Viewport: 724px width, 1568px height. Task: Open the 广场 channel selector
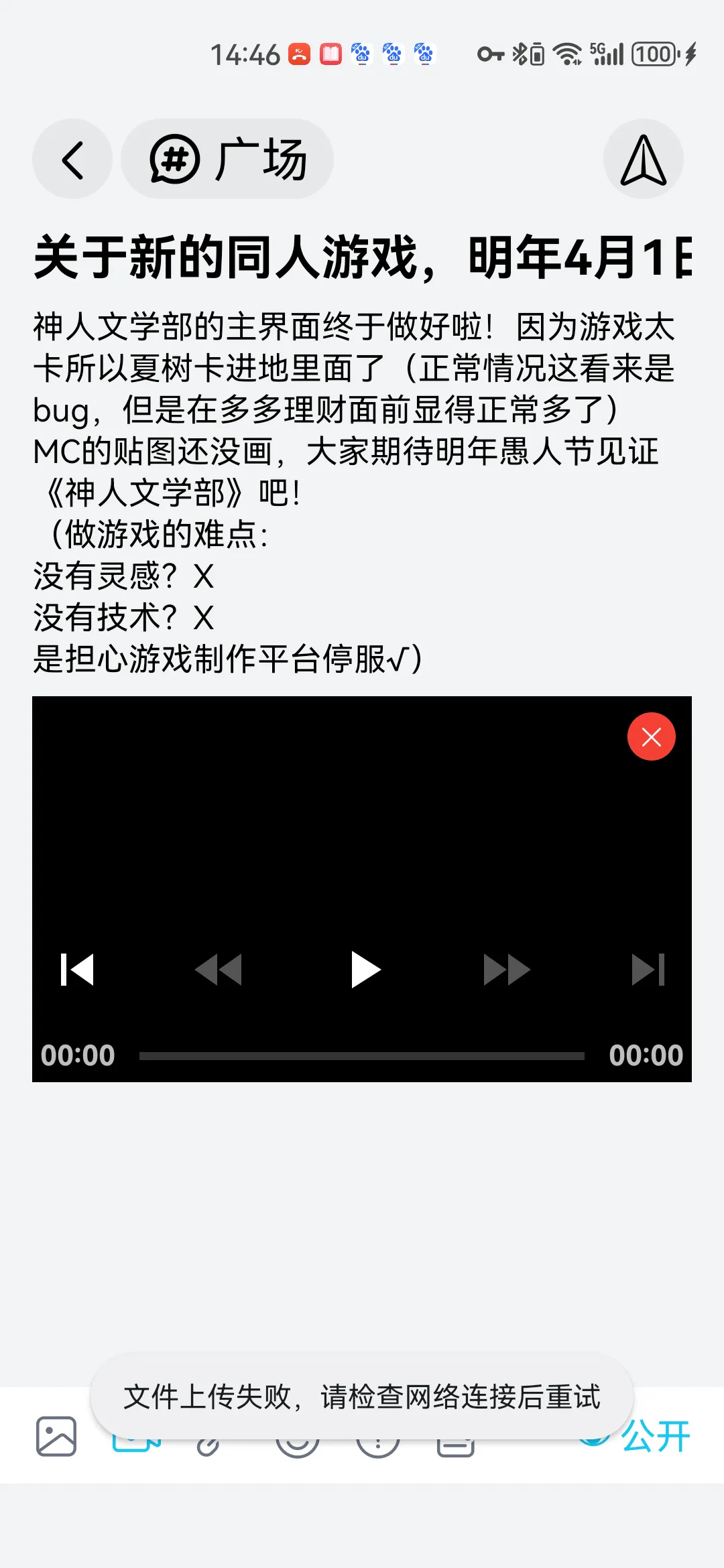(227, 159)
